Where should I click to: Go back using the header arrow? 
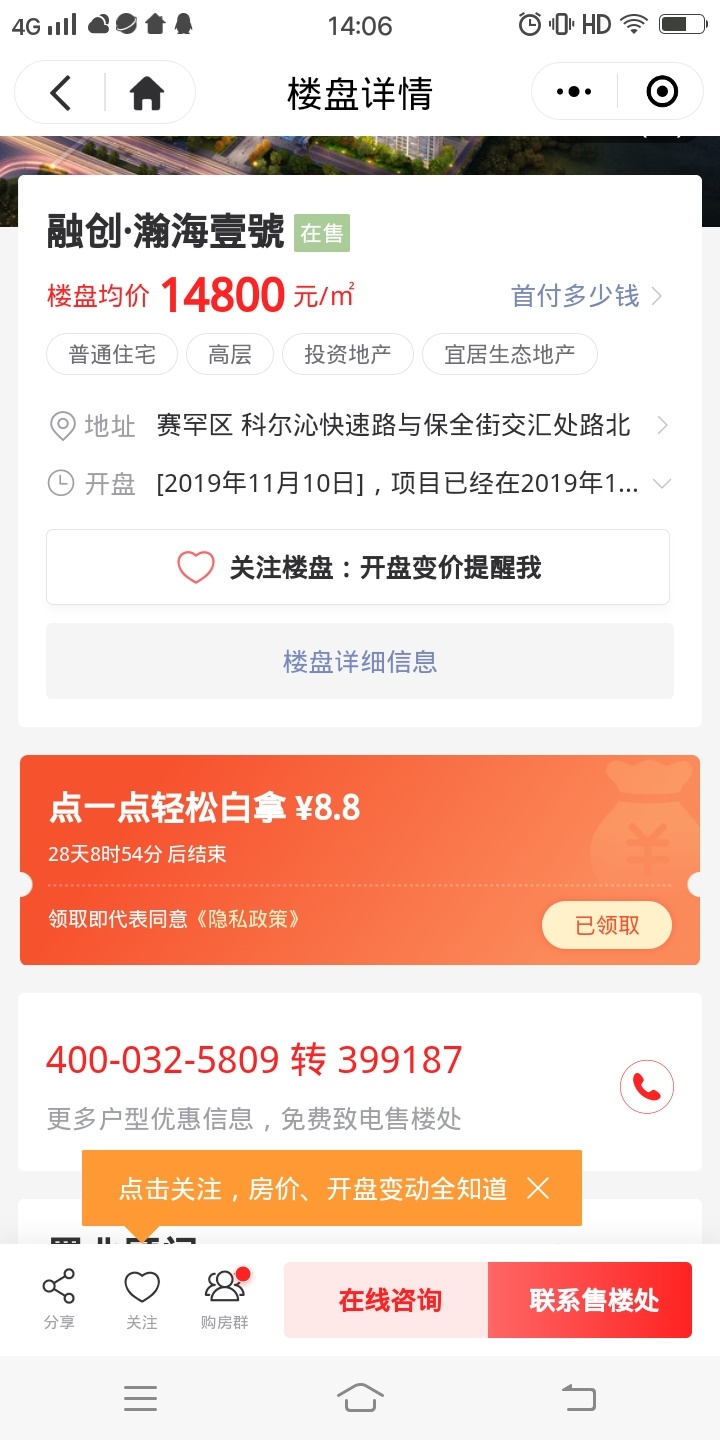tap(61, 93)
